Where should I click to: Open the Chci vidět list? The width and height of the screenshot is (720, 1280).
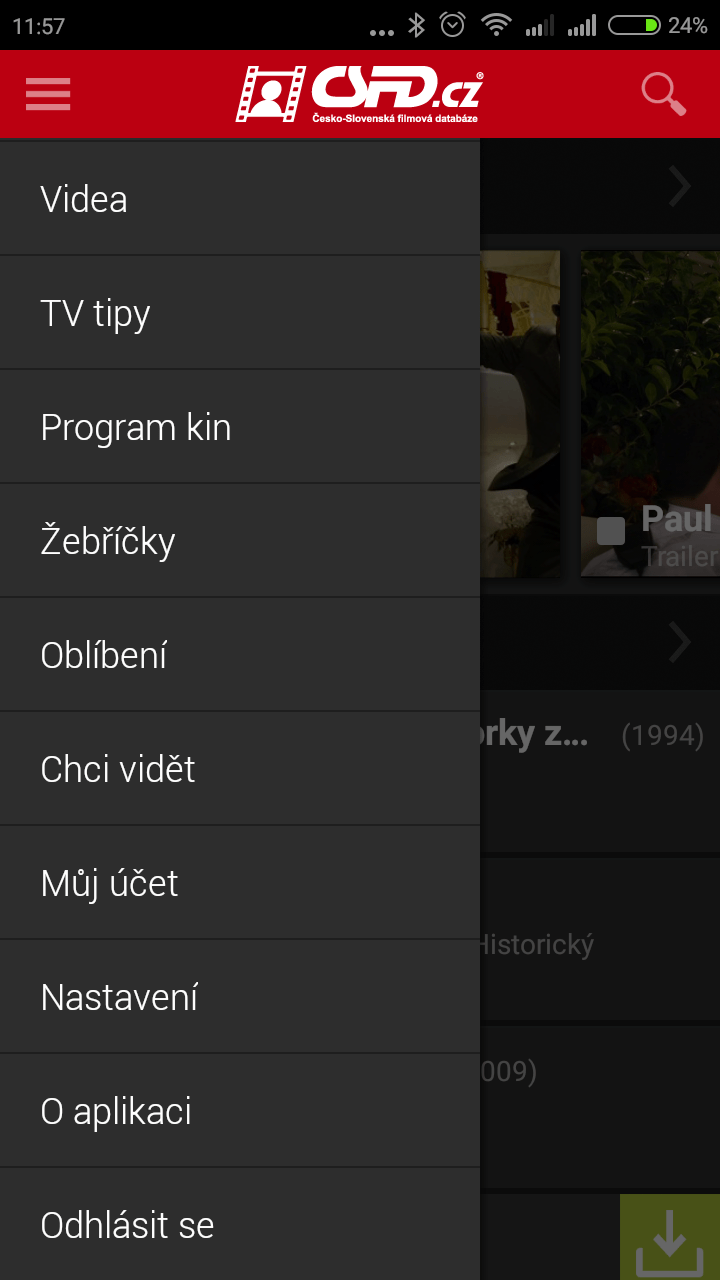(x=240, y=769)
